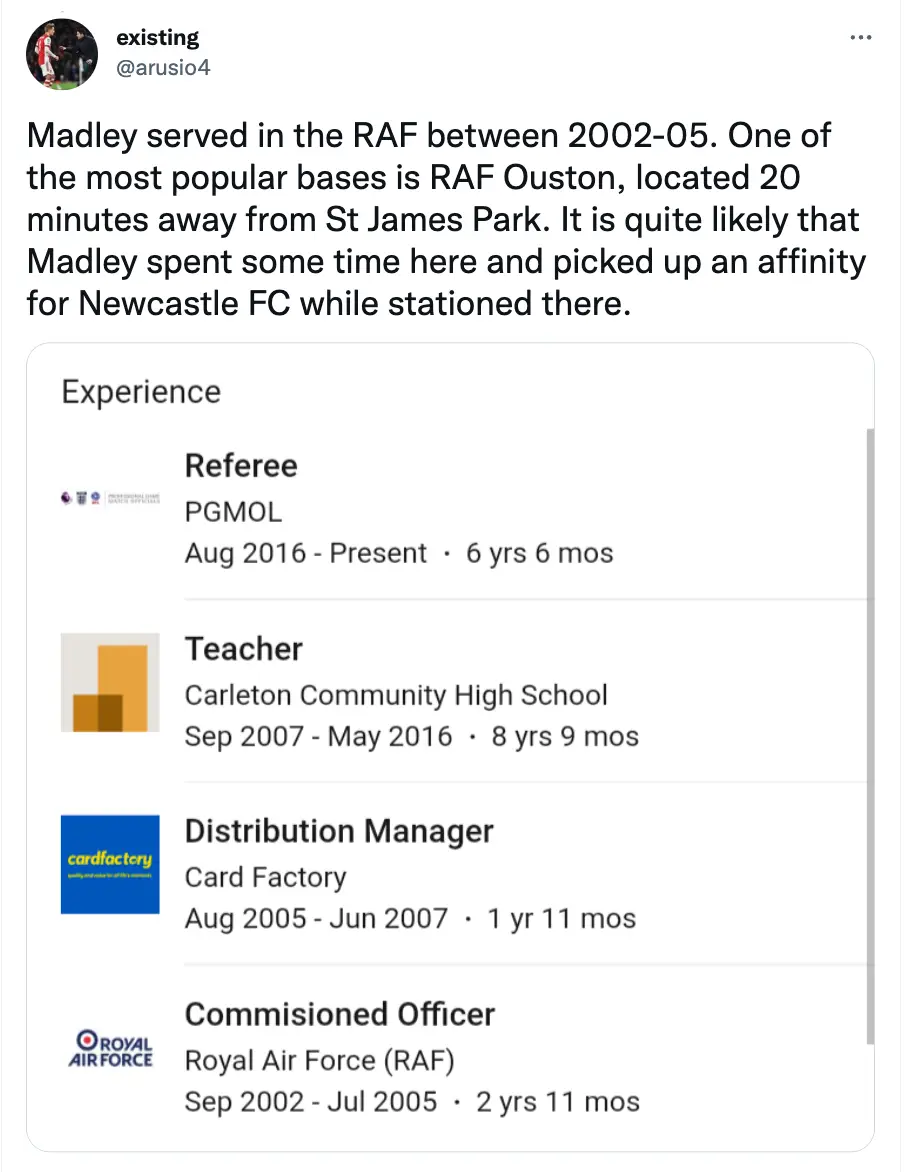Screen dimensions: 904x1172
Task: Click the Premier League badge in PGMOL logo
Action: pos(65,497)
